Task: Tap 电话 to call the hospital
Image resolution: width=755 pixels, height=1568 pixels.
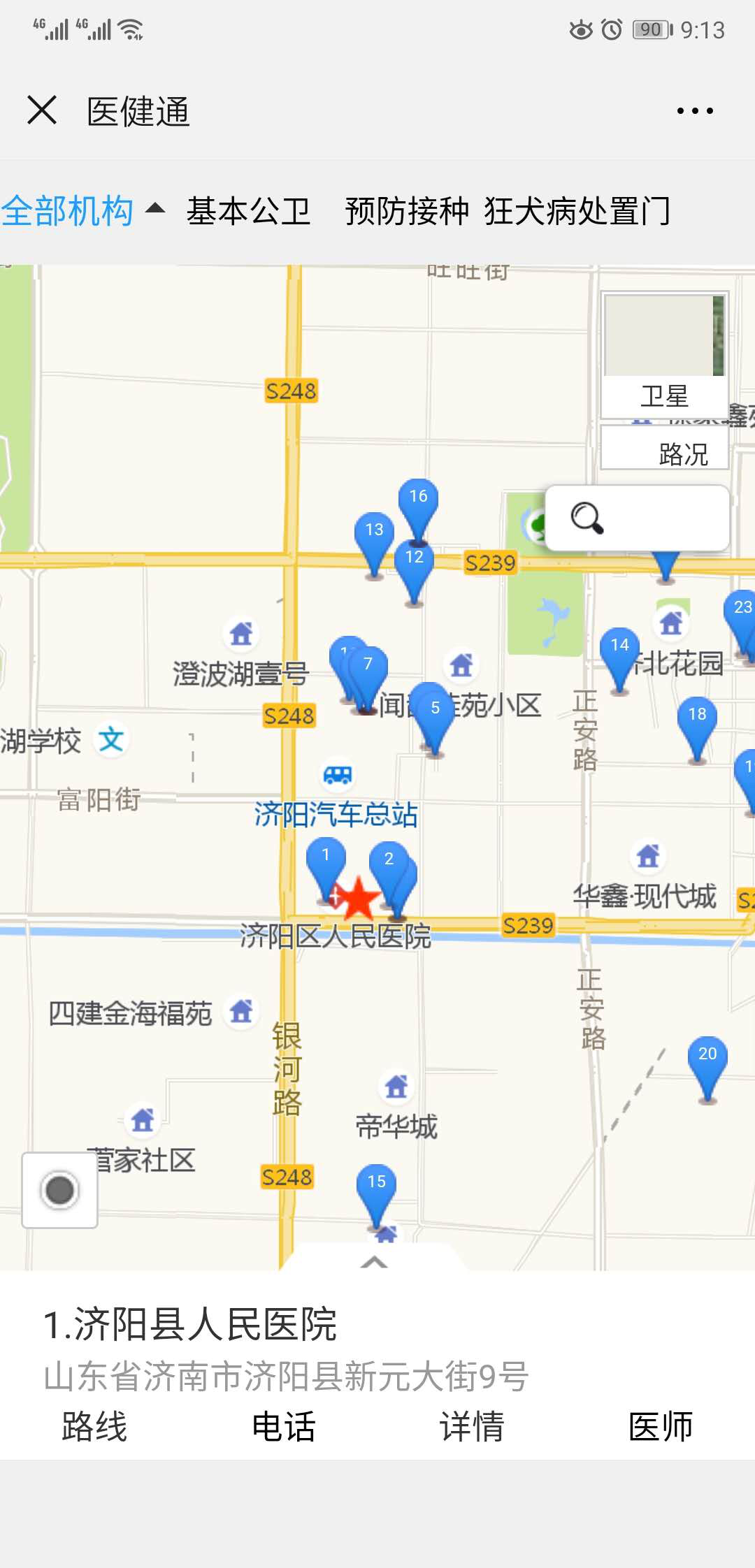Action: click(283, 1426)
